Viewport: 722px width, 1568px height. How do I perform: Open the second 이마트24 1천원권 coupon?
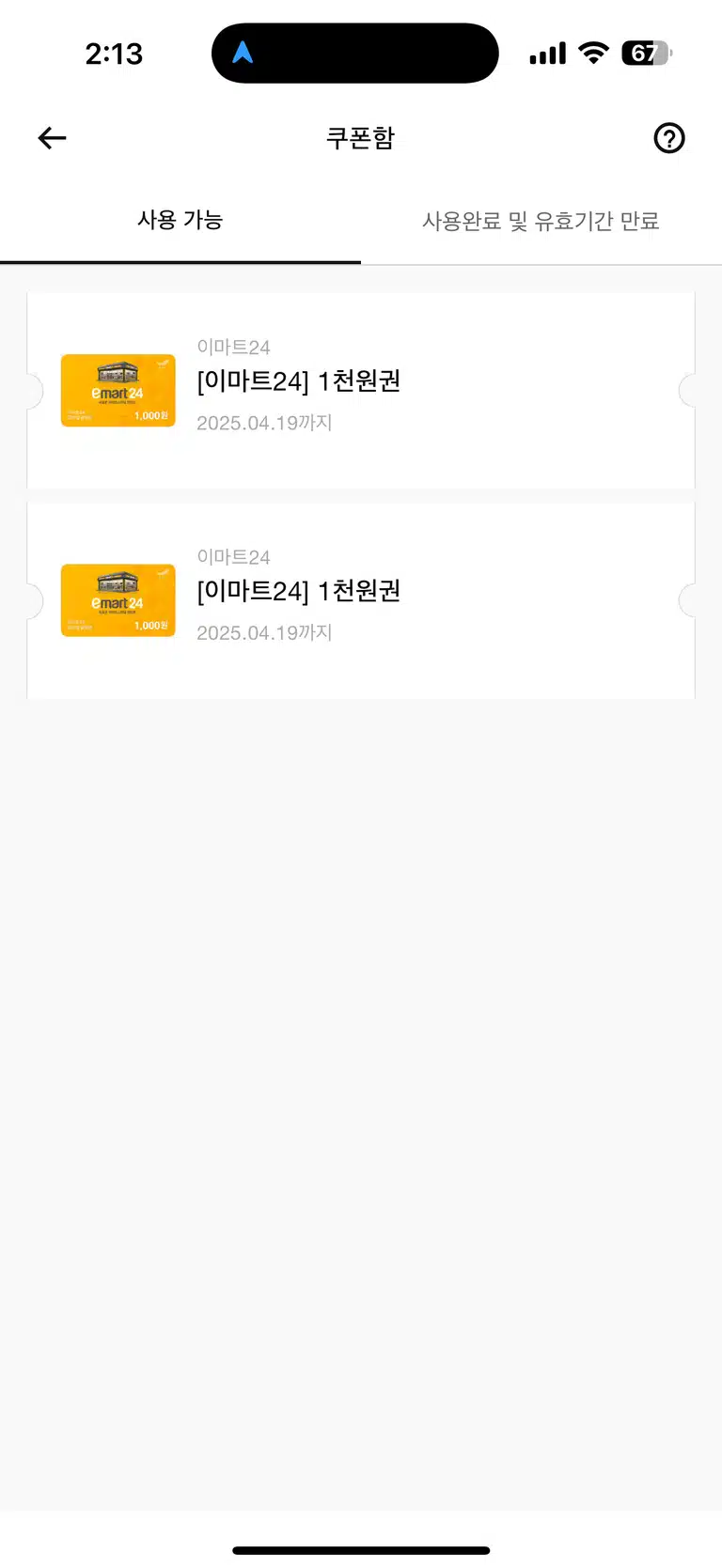pos(361,600)
